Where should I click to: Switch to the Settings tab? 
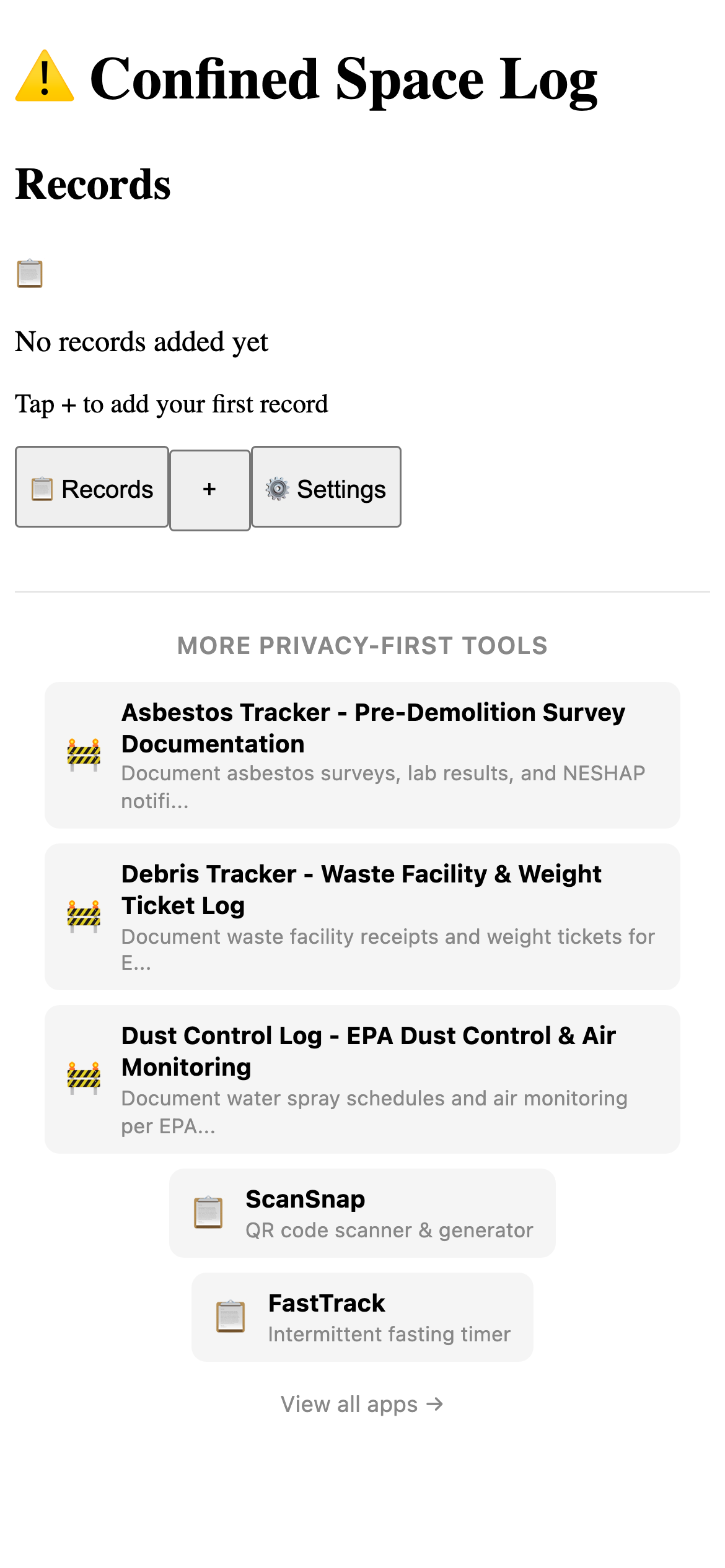(x=327, y=489)
